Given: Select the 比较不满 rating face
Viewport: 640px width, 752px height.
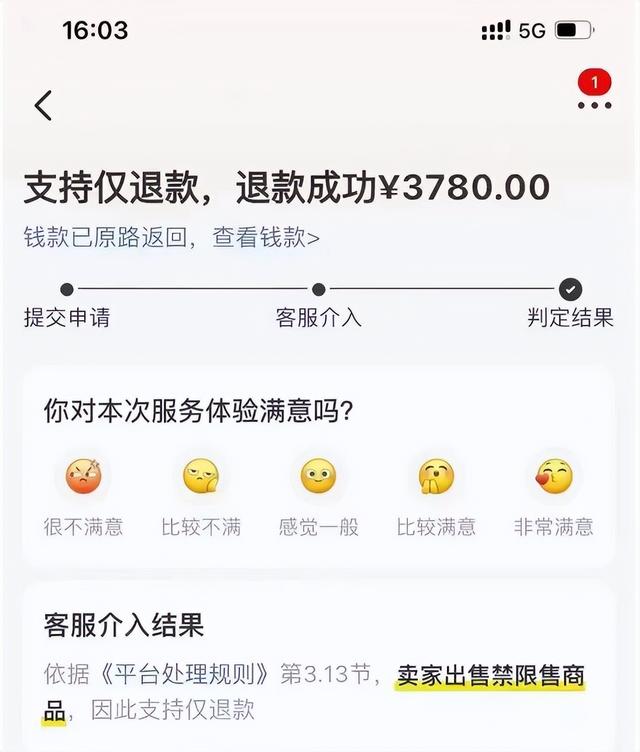Looking at the screenshot, I should pyautogui.click(x=201, y=478).
